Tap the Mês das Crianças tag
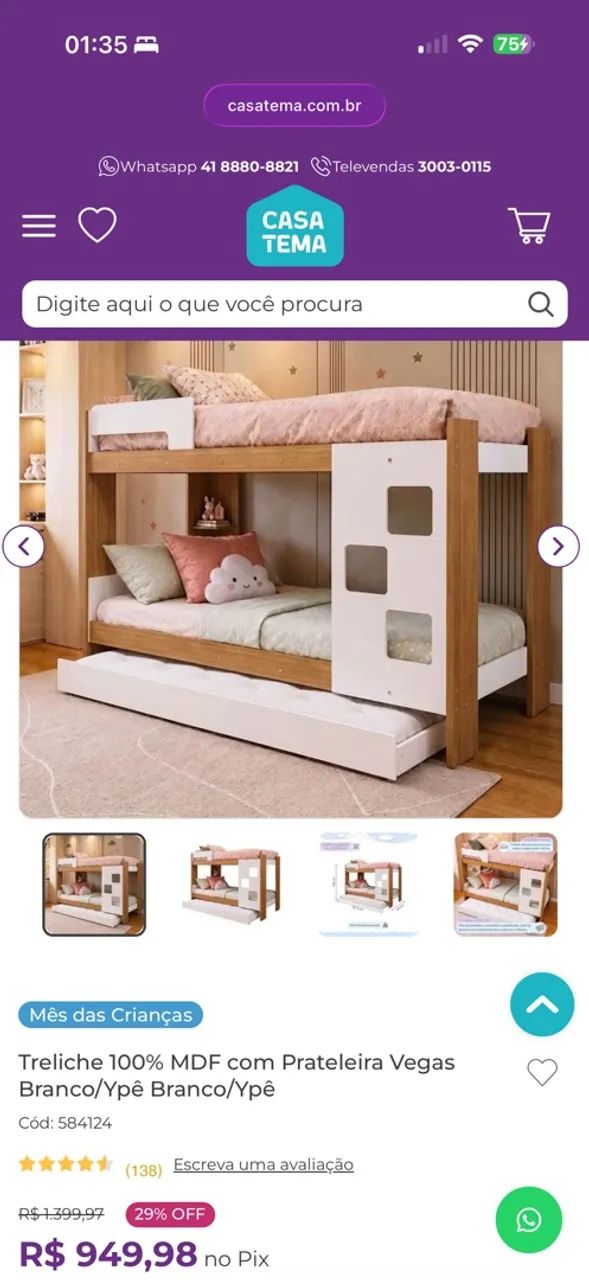Screen dimensions: 589x1280 [110, 1015]
